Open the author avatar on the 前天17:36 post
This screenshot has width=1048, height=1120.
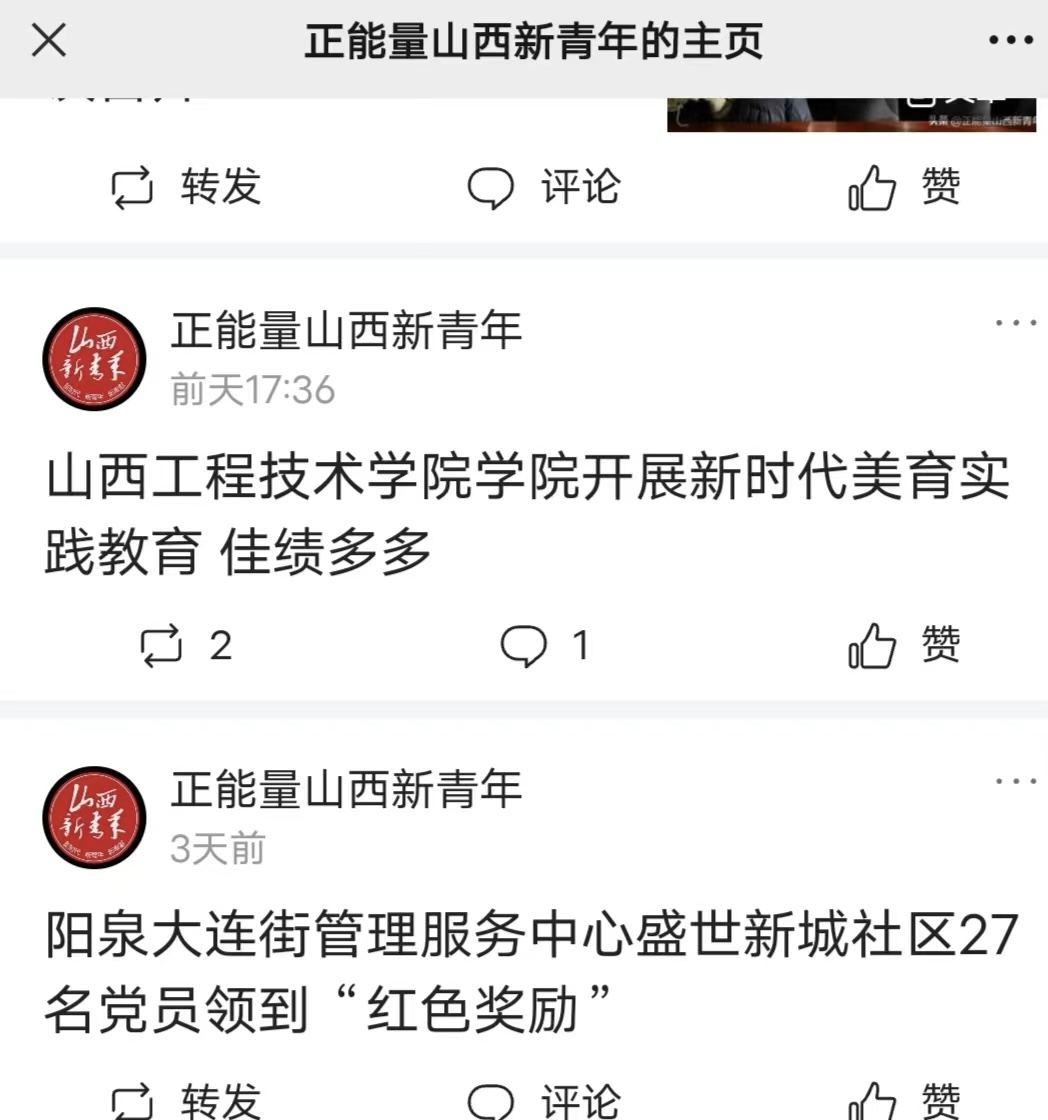(x=94, y=359)
